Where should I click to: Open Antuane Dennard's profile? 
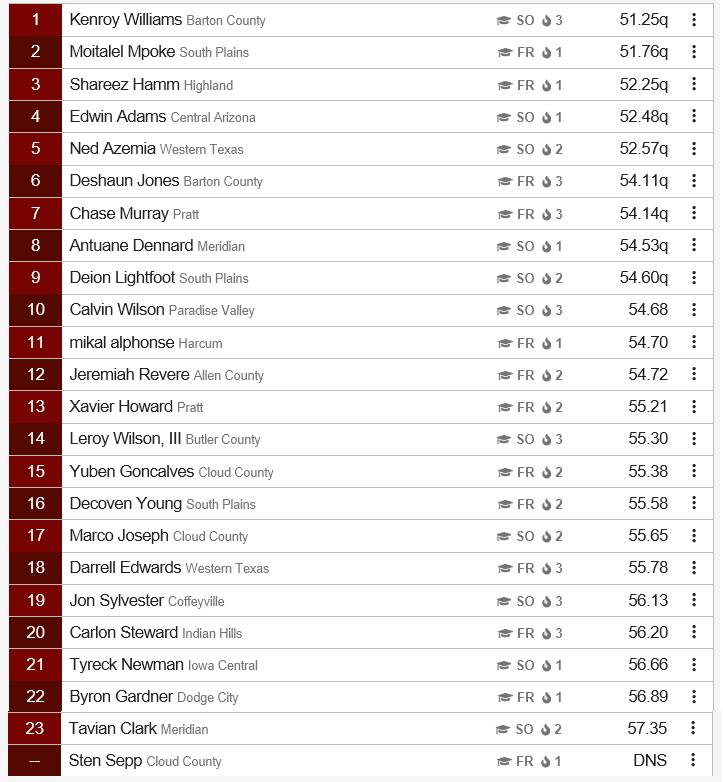tap(131, 245)
